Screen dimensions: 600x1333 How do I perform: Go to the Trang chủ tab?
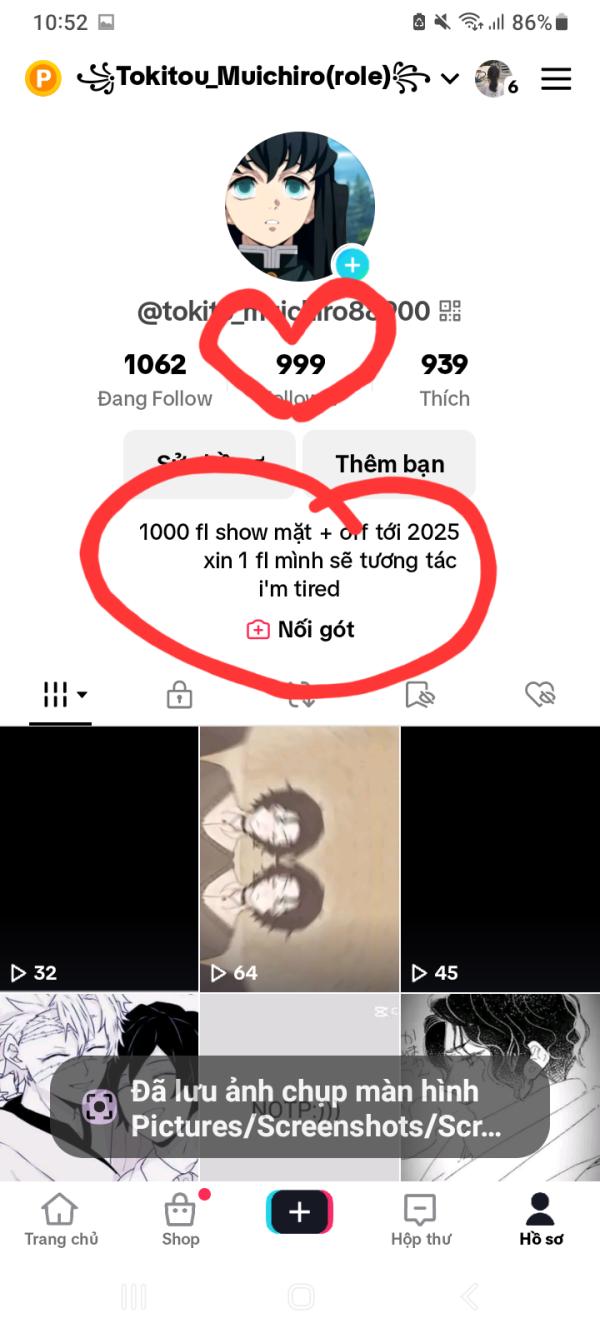point(61,1220)
